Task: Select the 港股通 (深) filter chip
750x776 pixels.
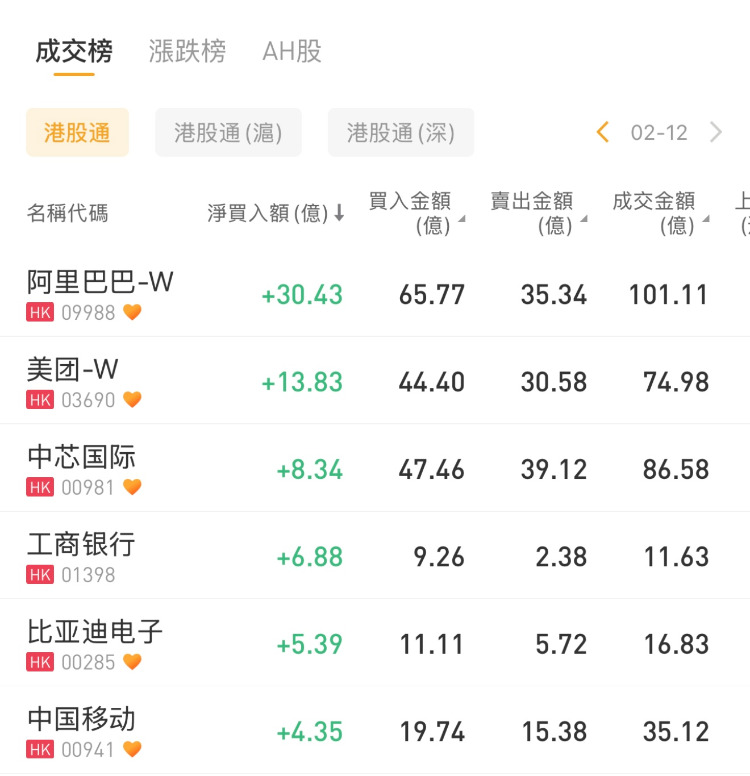Action: tap(401, 133)
